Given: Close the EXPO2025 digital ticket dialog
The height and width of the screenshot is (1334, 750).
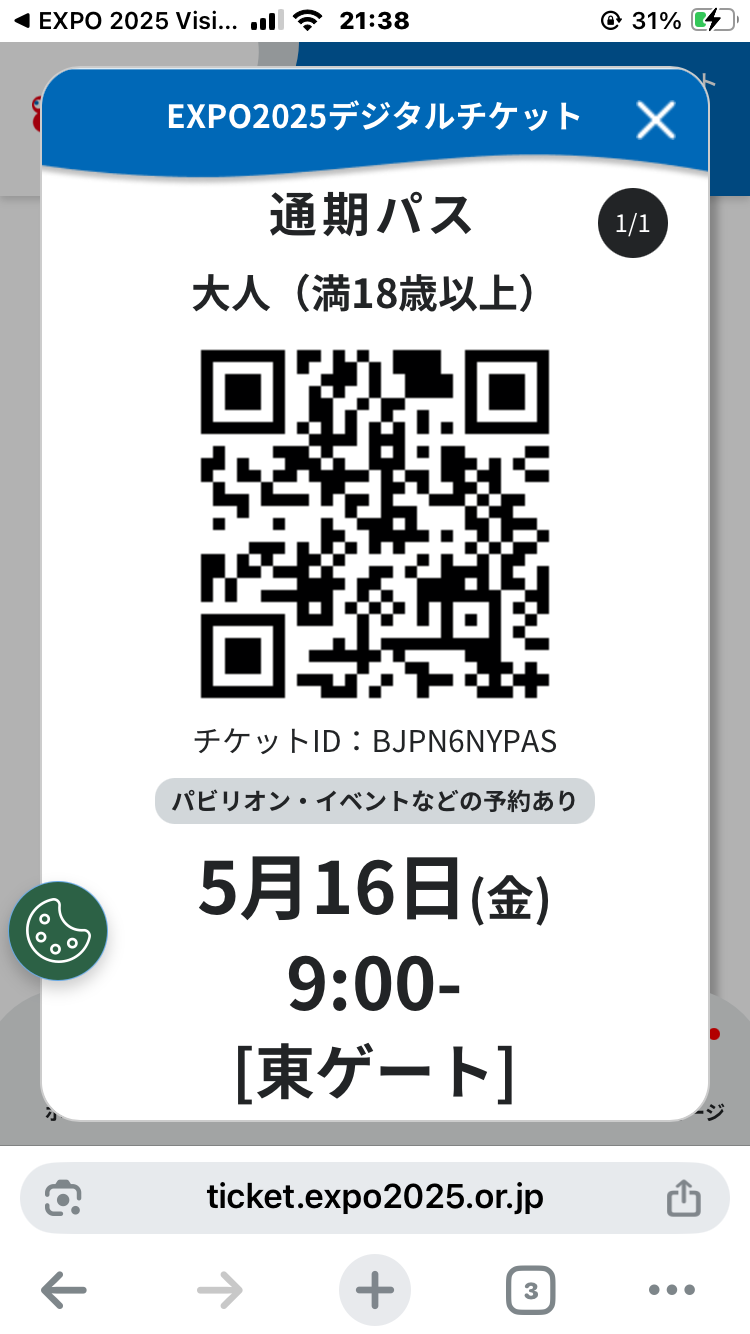Looking at the screenshot, I should (x=656, y=120).
